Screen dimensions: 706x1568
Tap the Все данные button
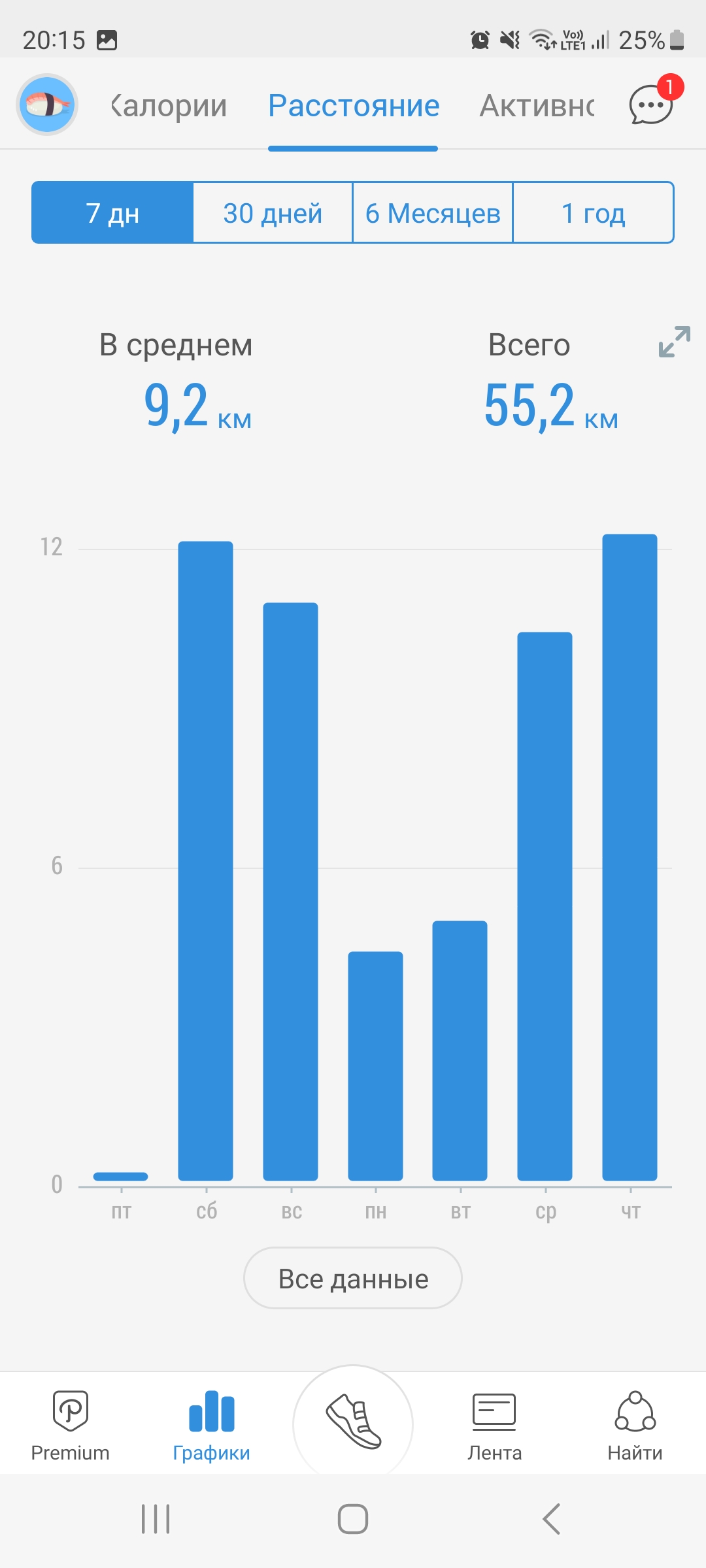tap(353, 1278)
